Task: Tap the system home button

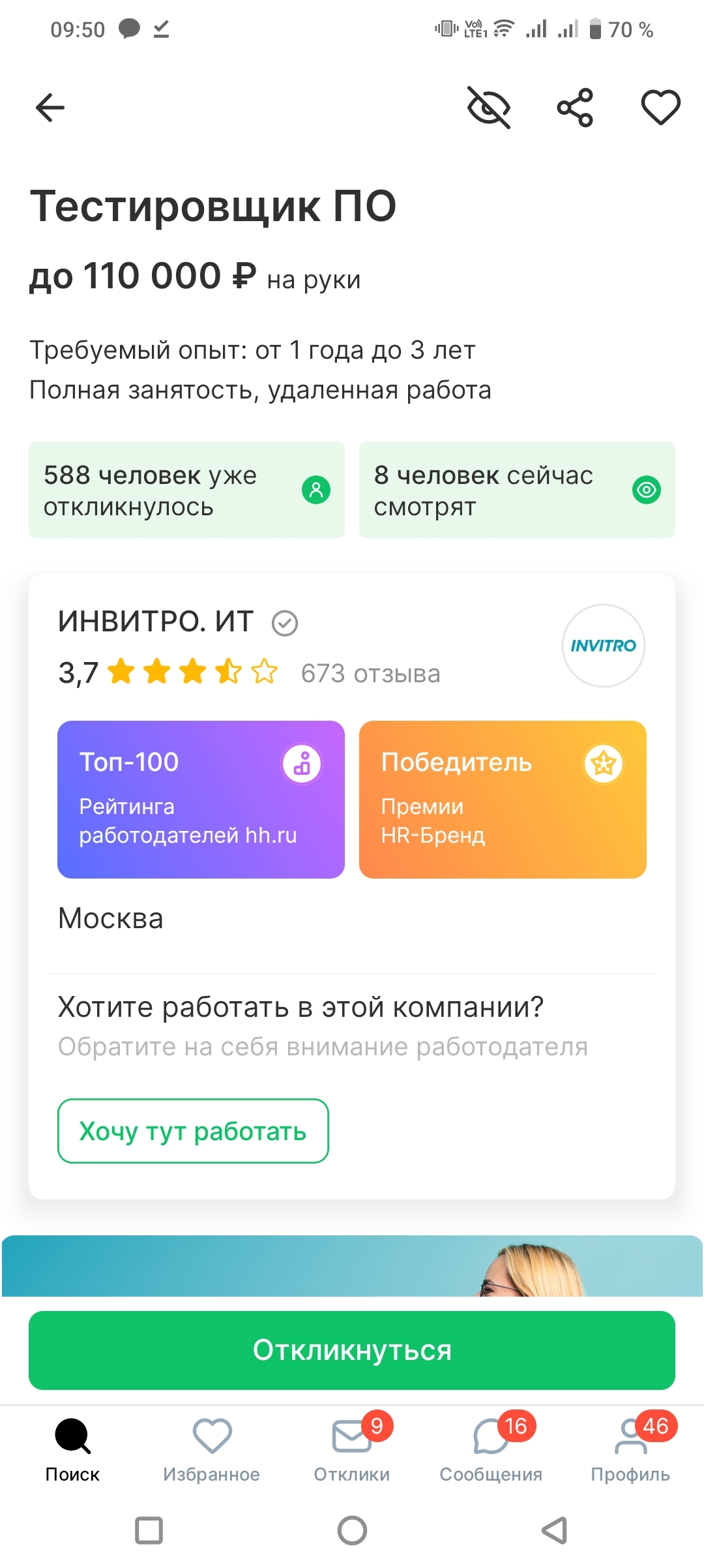Action: [352, 1530]
